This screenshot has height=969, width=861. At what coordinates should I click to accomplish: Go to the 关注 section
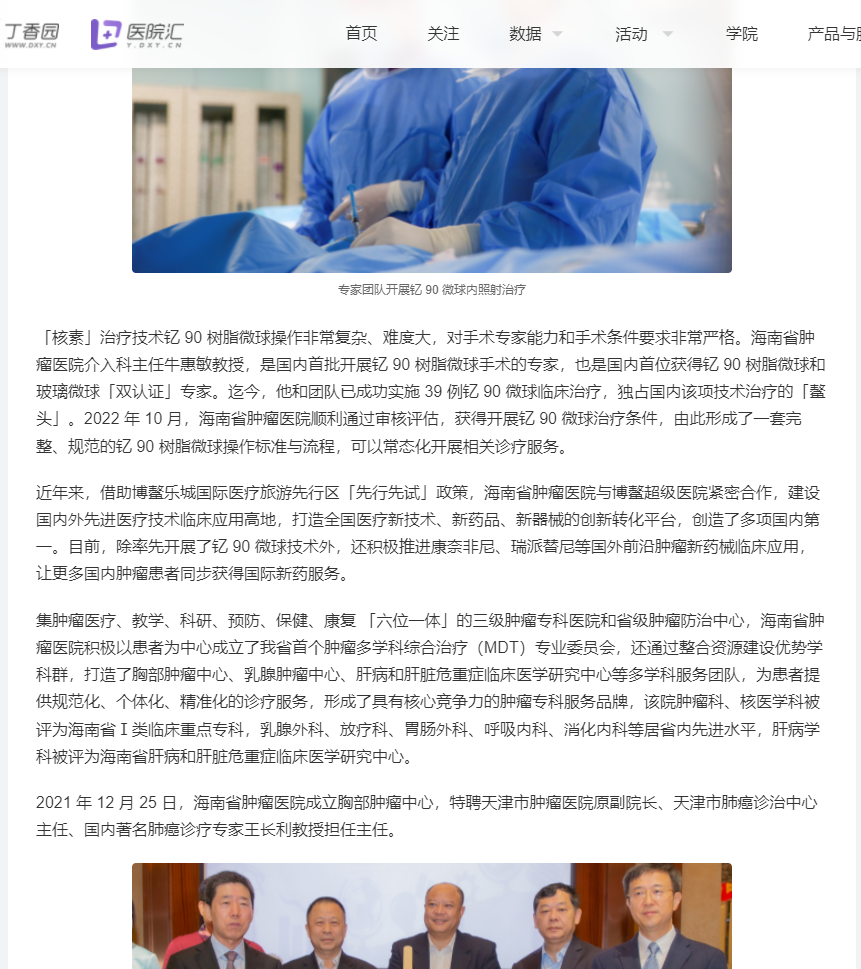click(x=443, y=34)
